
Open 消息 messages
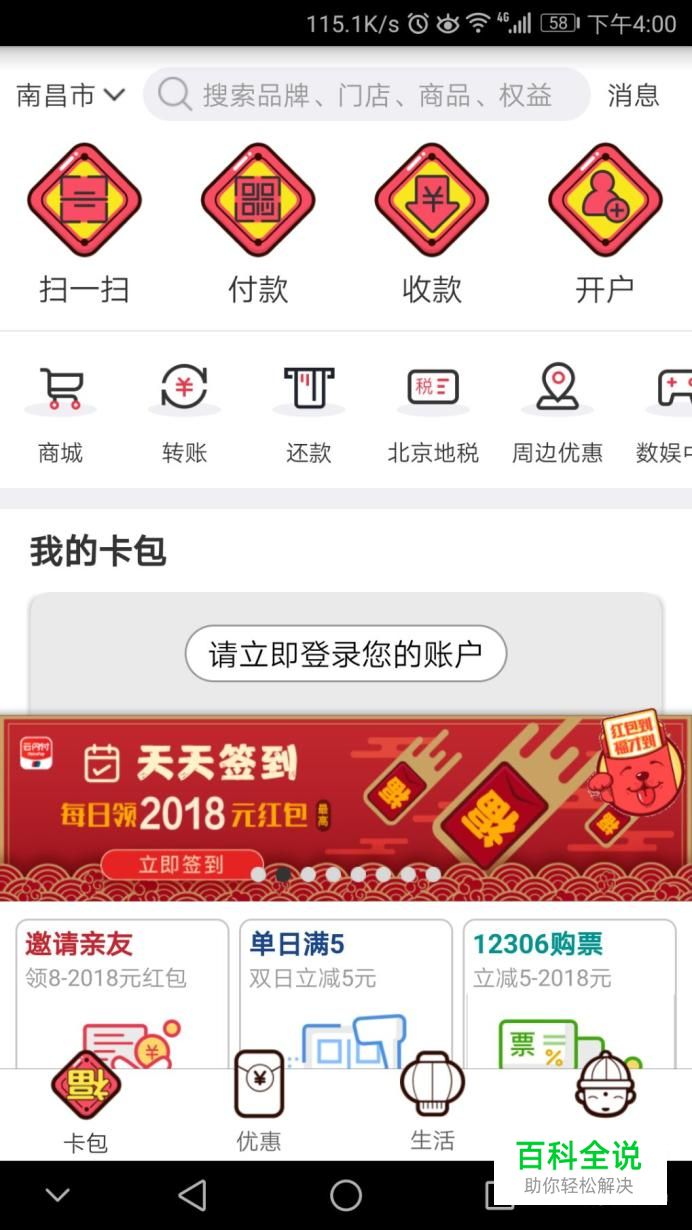click(633, 95)
